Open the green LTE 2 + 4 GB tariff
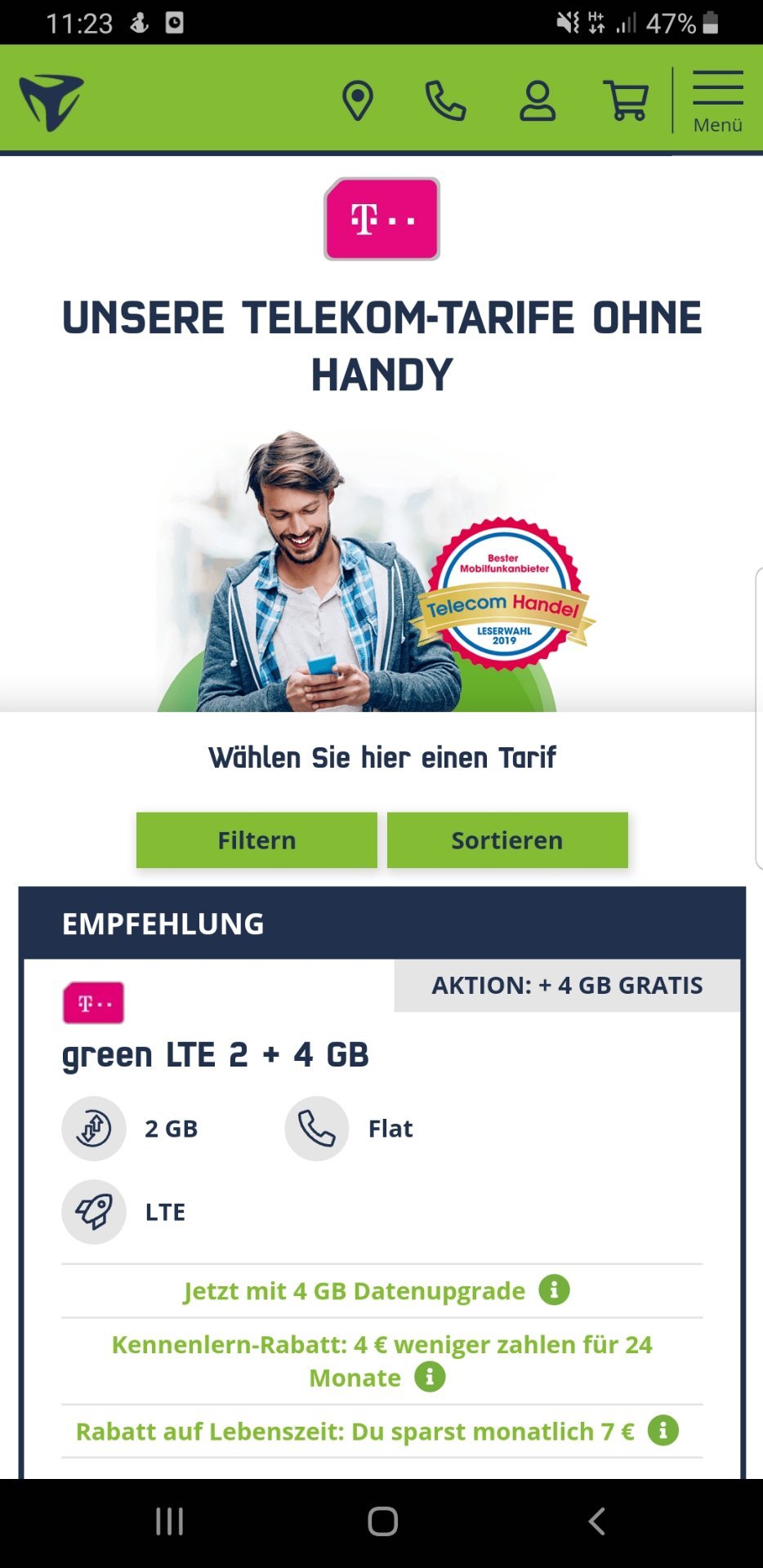The height and width of the screenshot is (1568, 763). point(216,1054)
